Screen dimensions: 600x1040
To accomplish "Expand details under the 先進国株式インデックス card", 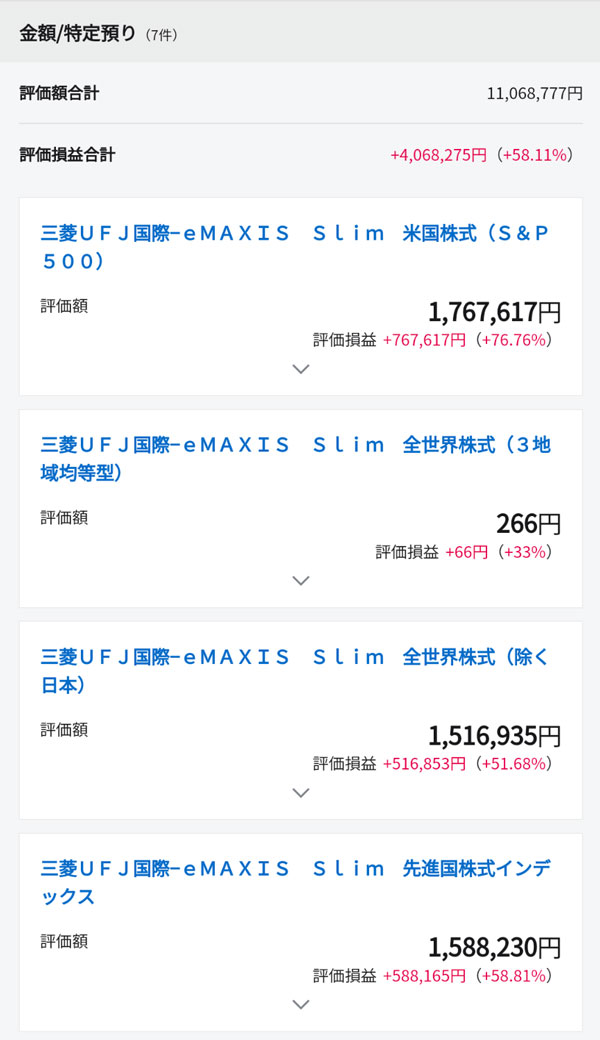I will point(301,1004).
